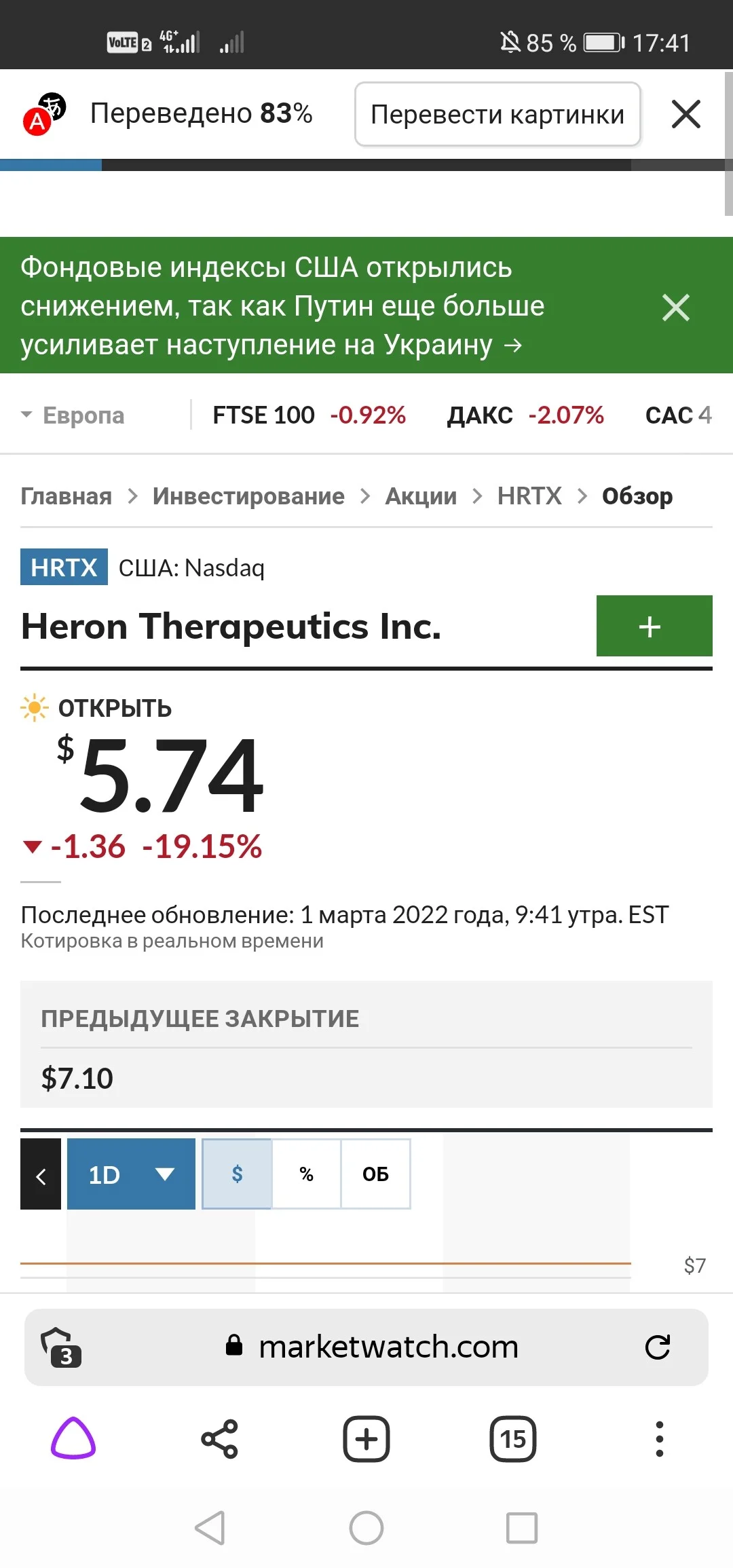Tap the "Перевести картинки" button
This screenshot has width=733, height=1568.
pos(497,114)
